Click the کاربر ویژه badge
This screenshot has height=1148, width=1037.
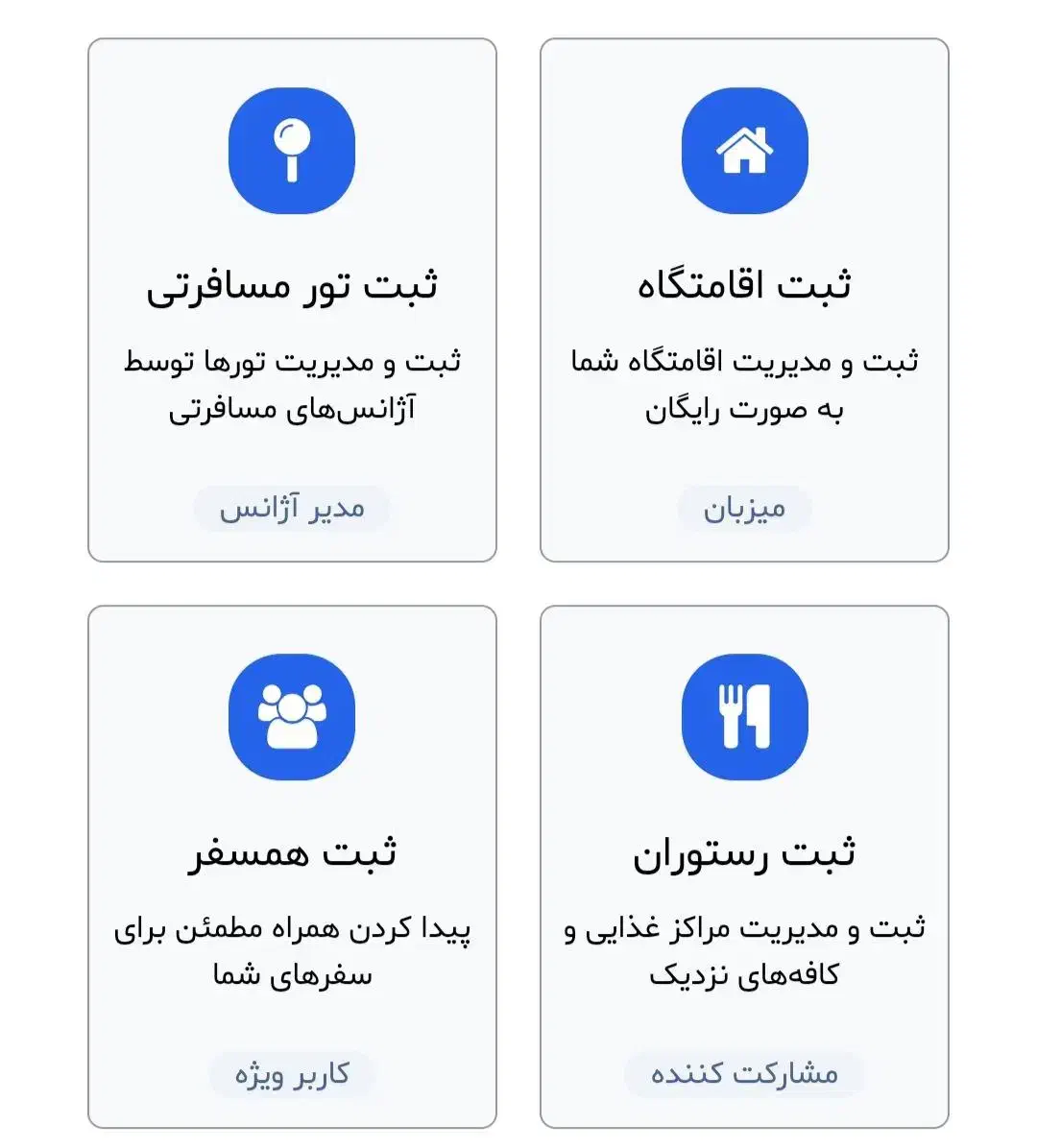(291, 1074)
